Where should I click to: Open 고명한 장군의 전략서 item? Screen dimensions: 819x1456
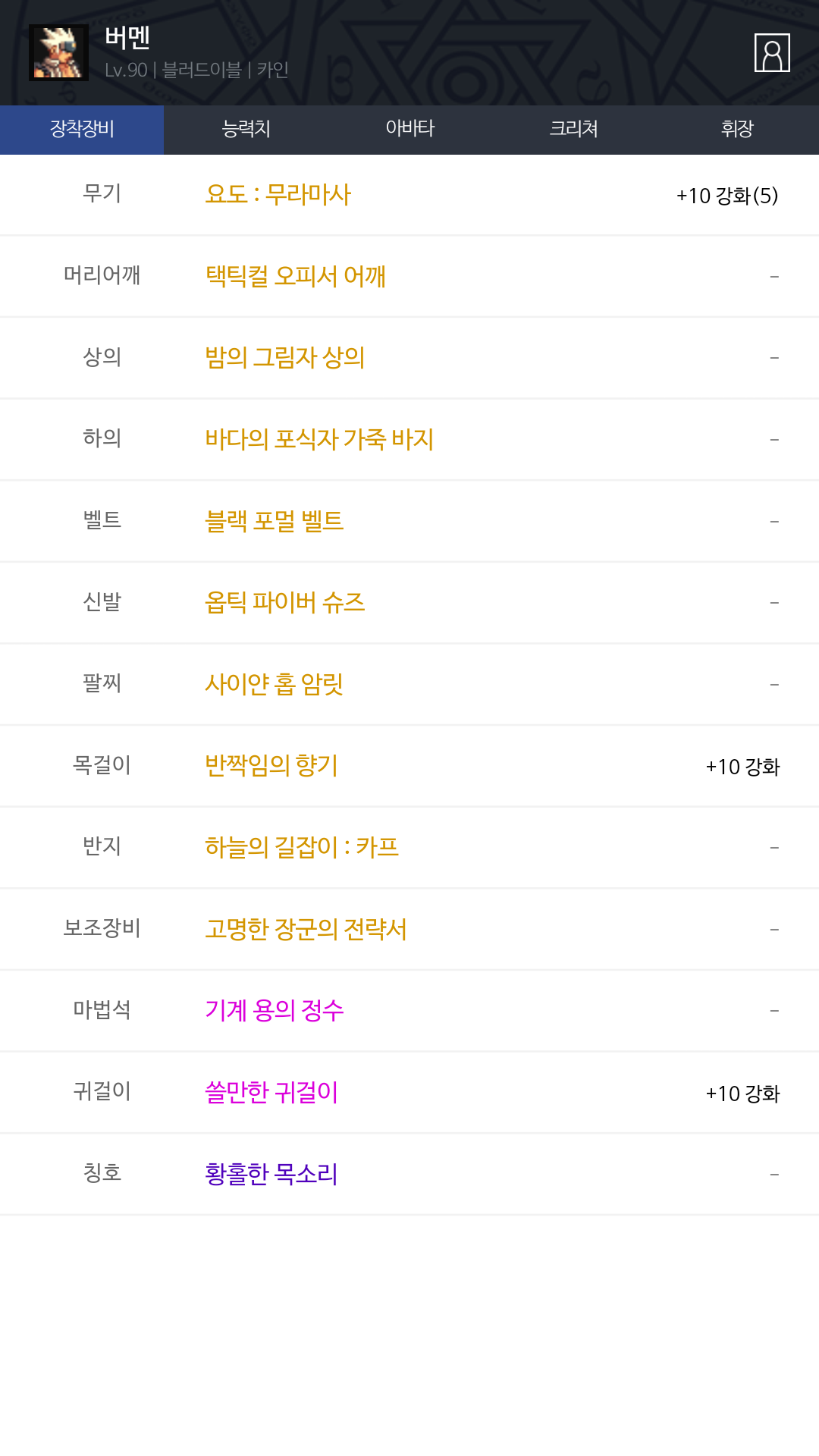point(306,930)
